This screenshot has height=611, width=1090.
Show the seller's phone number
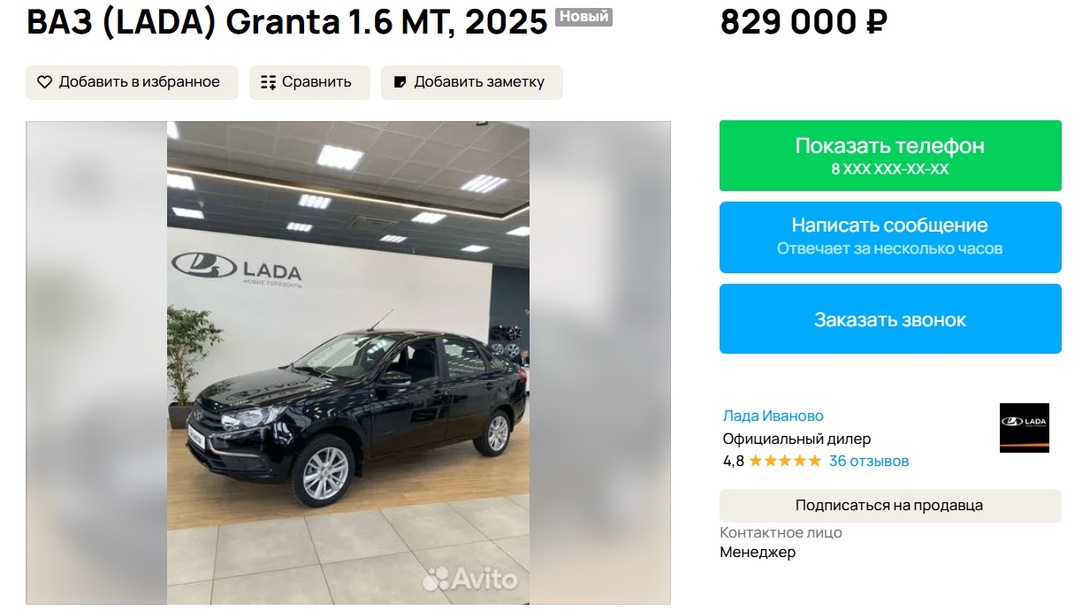point(889,156)
